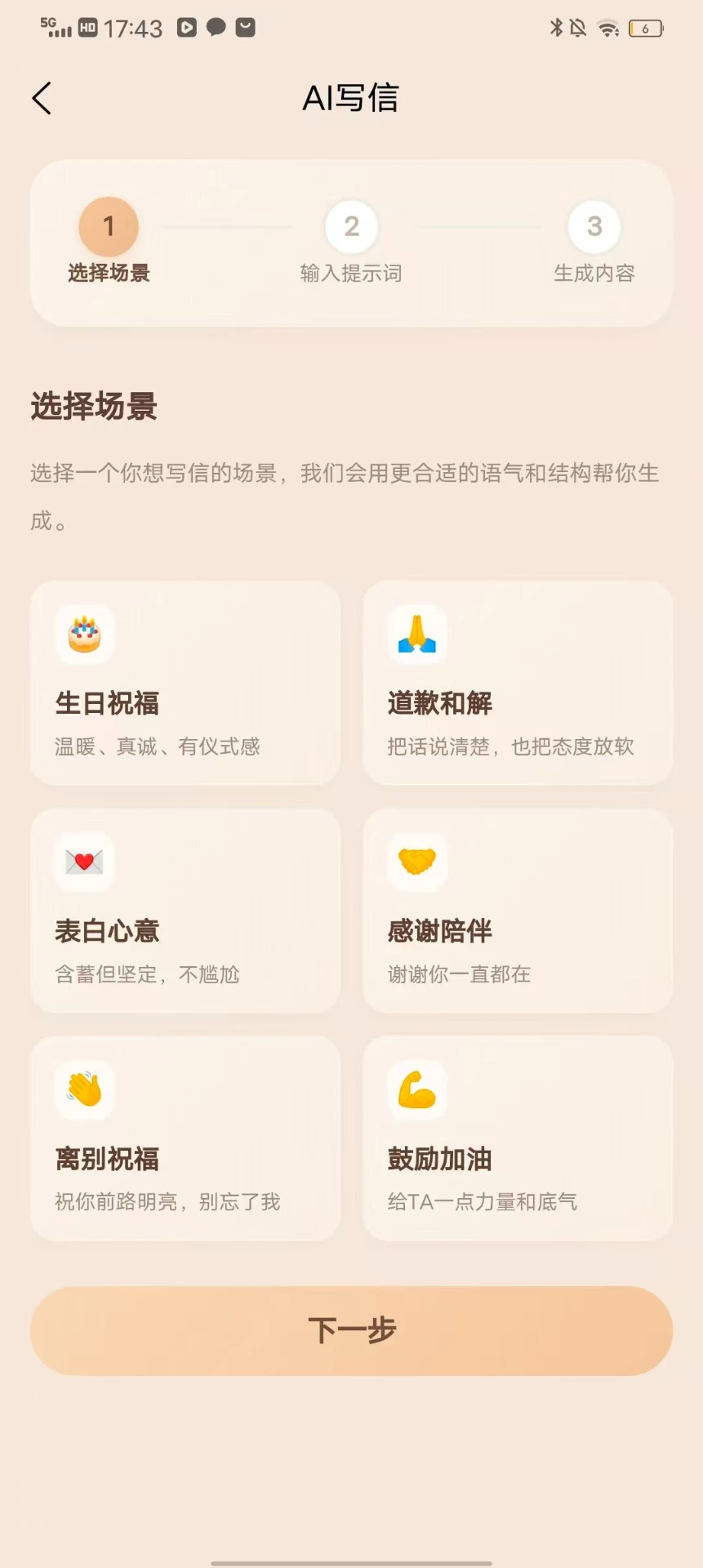Viewport: 703px width, 1568px height.
Task: Tap step 2 circle 输入提示词
Action: coord(351,226)
